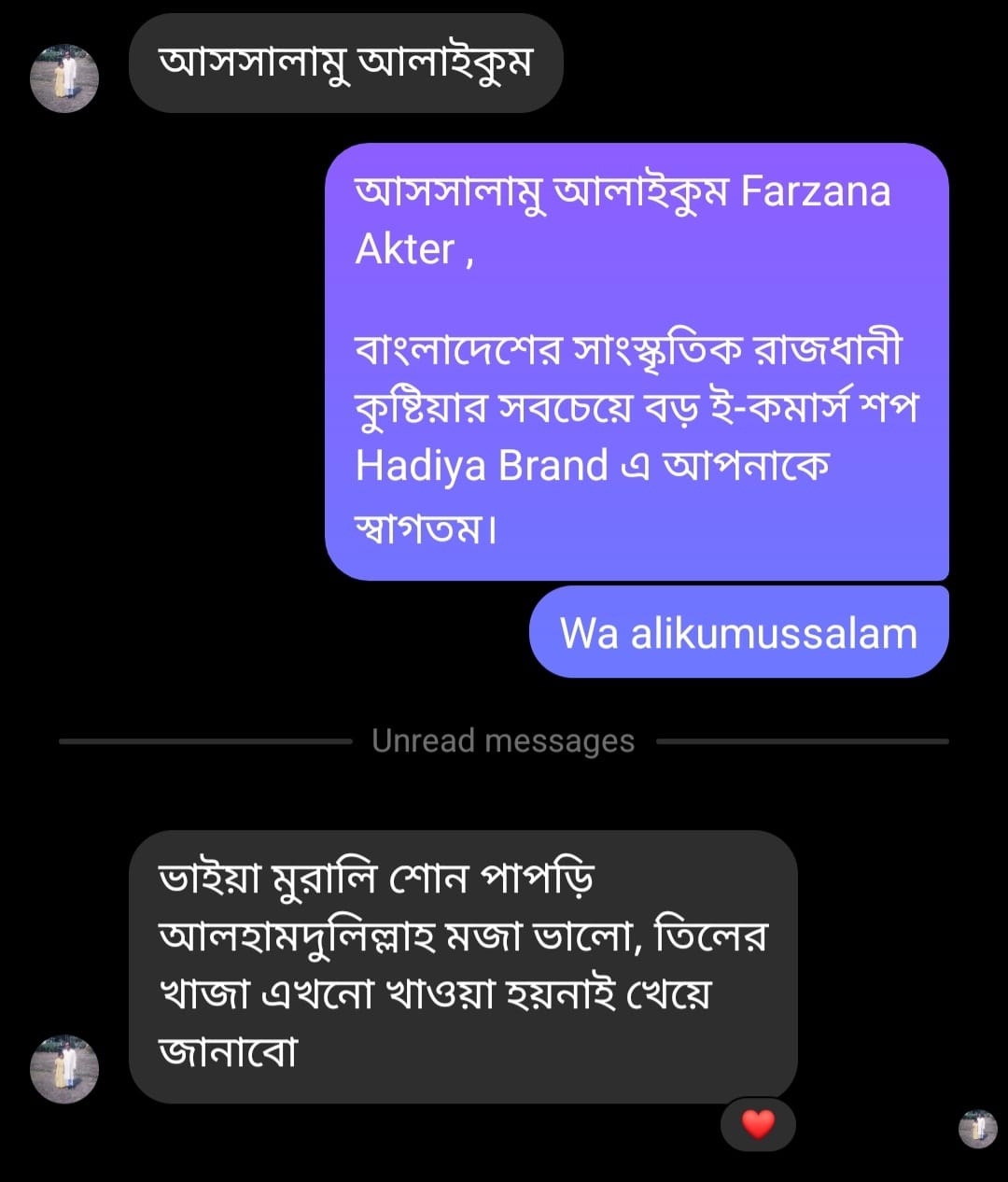View the heart reaction on the last message
This screenshot has height=1182, width=1008.
(x=758, y=1124)
